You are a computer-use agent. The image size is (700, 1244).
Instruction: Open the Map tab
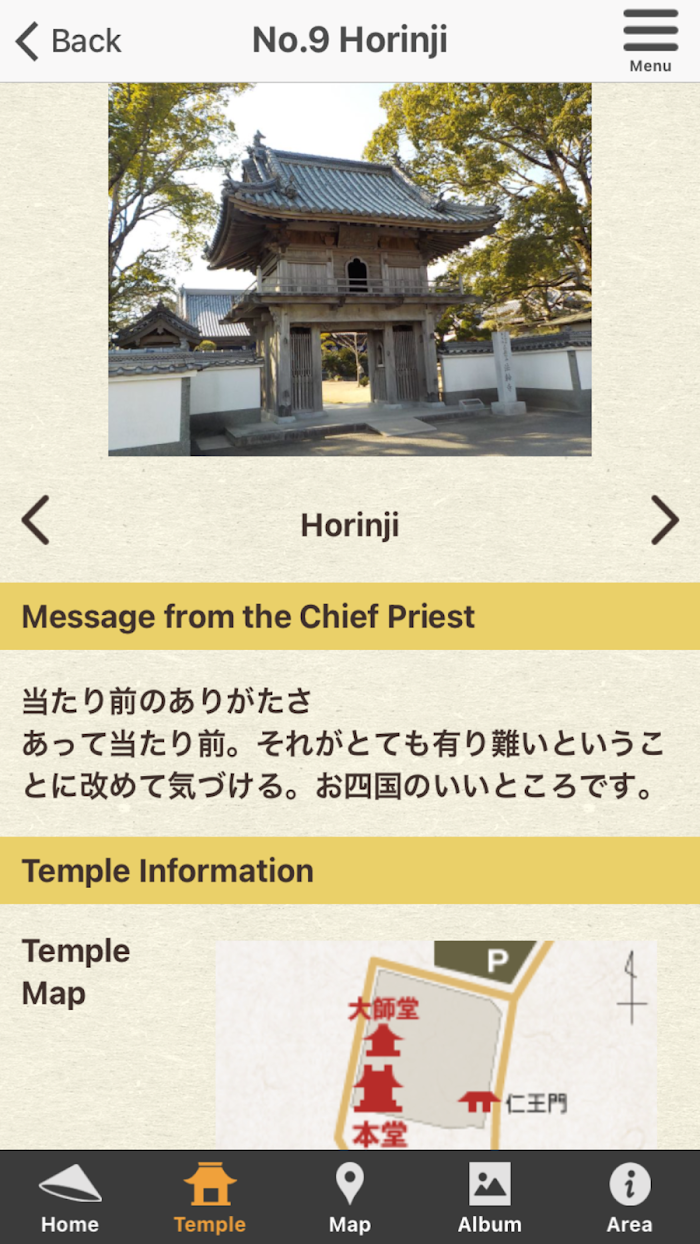point(350,1198)
